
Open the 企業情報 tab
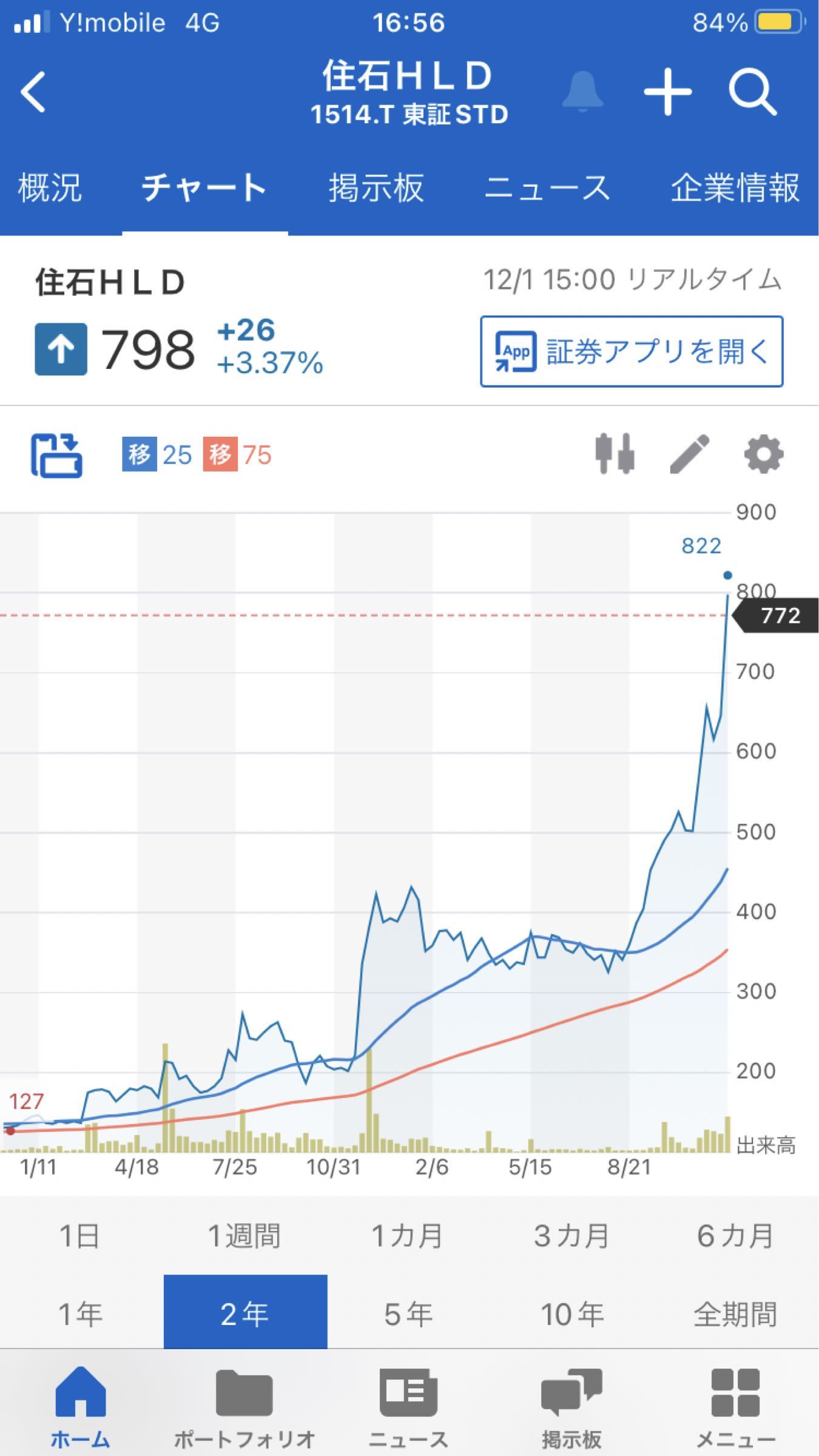coord(735,188)
